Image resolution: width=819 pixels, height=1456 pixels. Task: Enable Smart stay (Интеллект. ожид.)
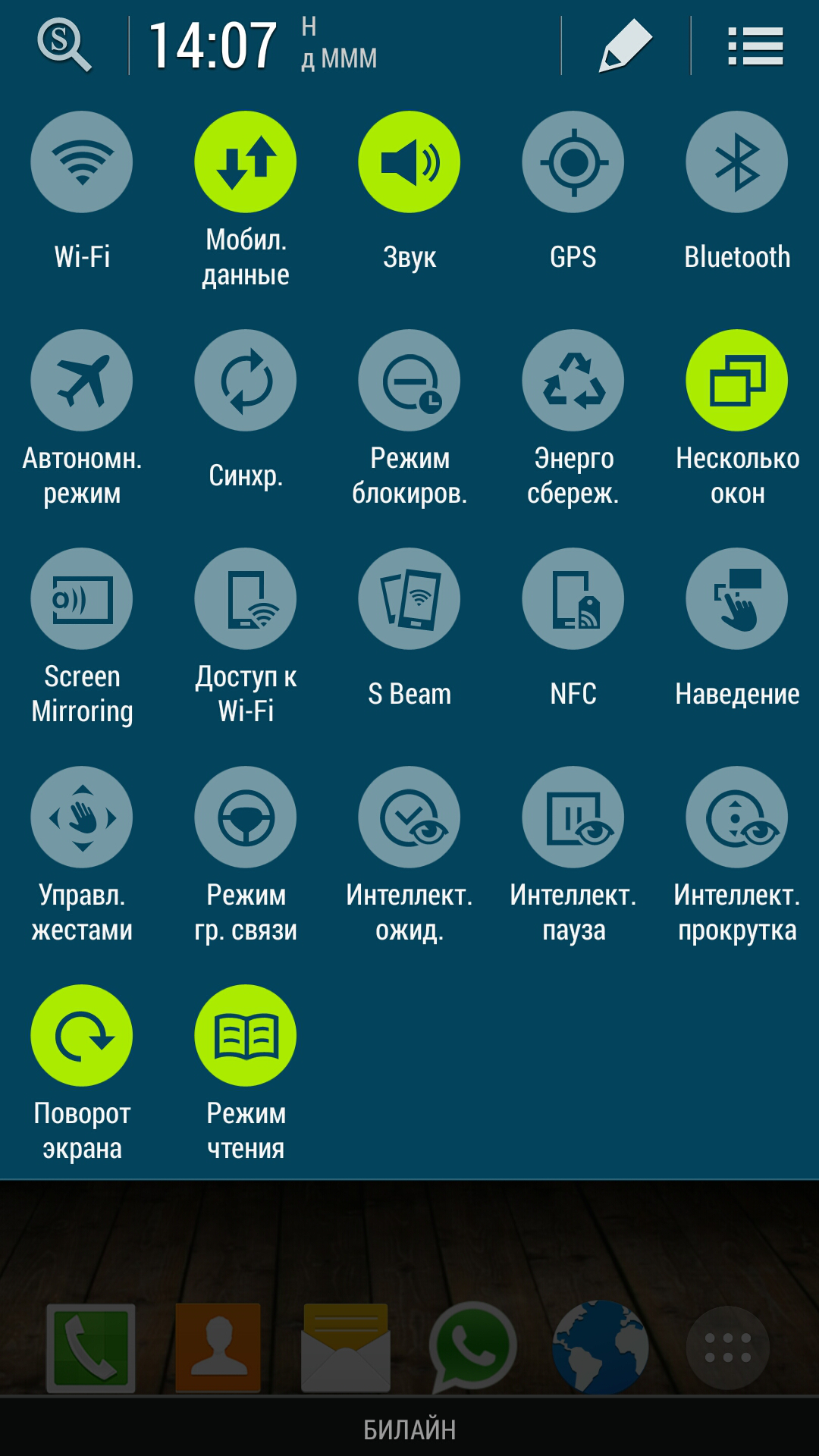(409, 817)
